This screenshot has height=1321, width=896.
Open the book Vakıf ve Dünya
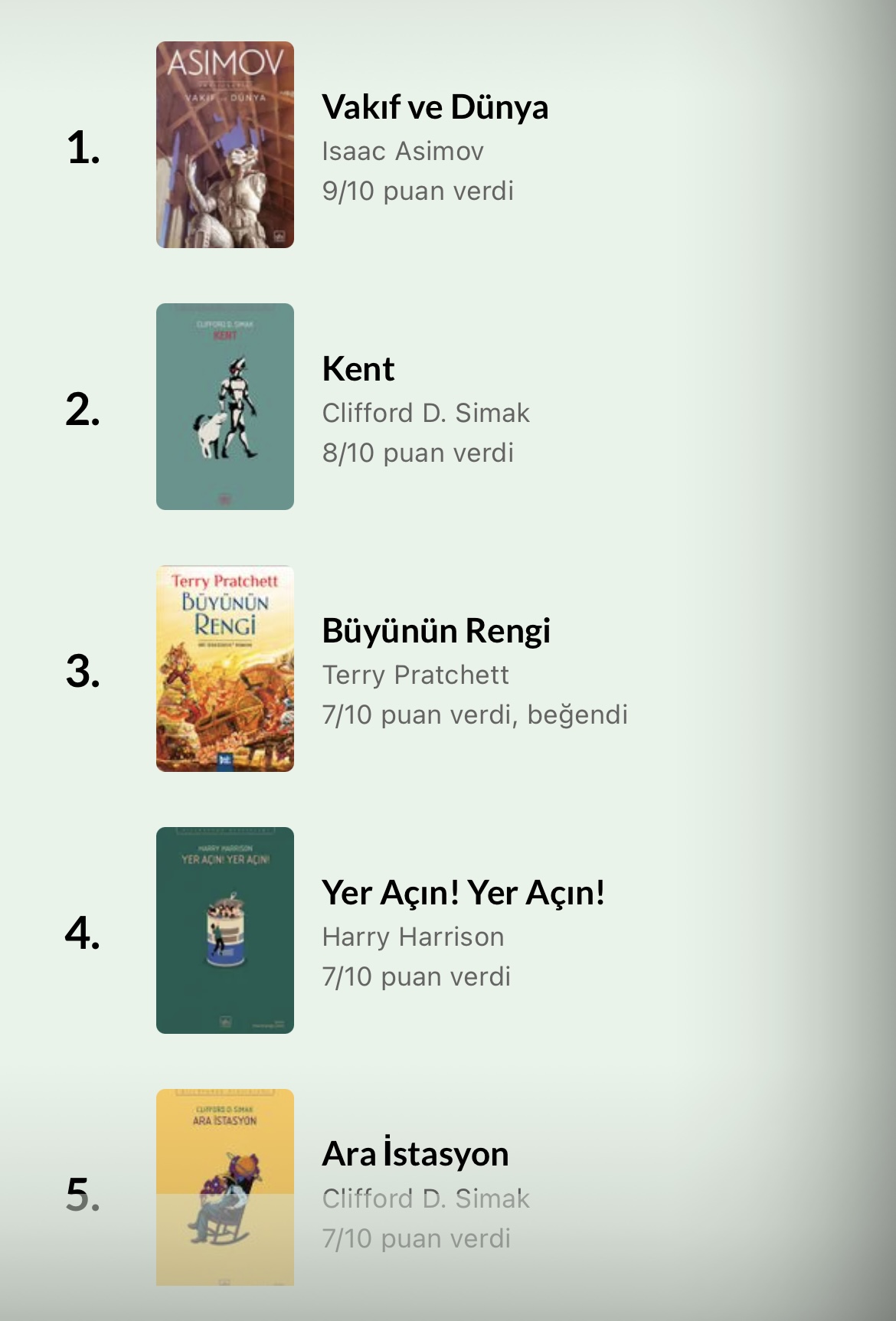click(x=434, y=107)
